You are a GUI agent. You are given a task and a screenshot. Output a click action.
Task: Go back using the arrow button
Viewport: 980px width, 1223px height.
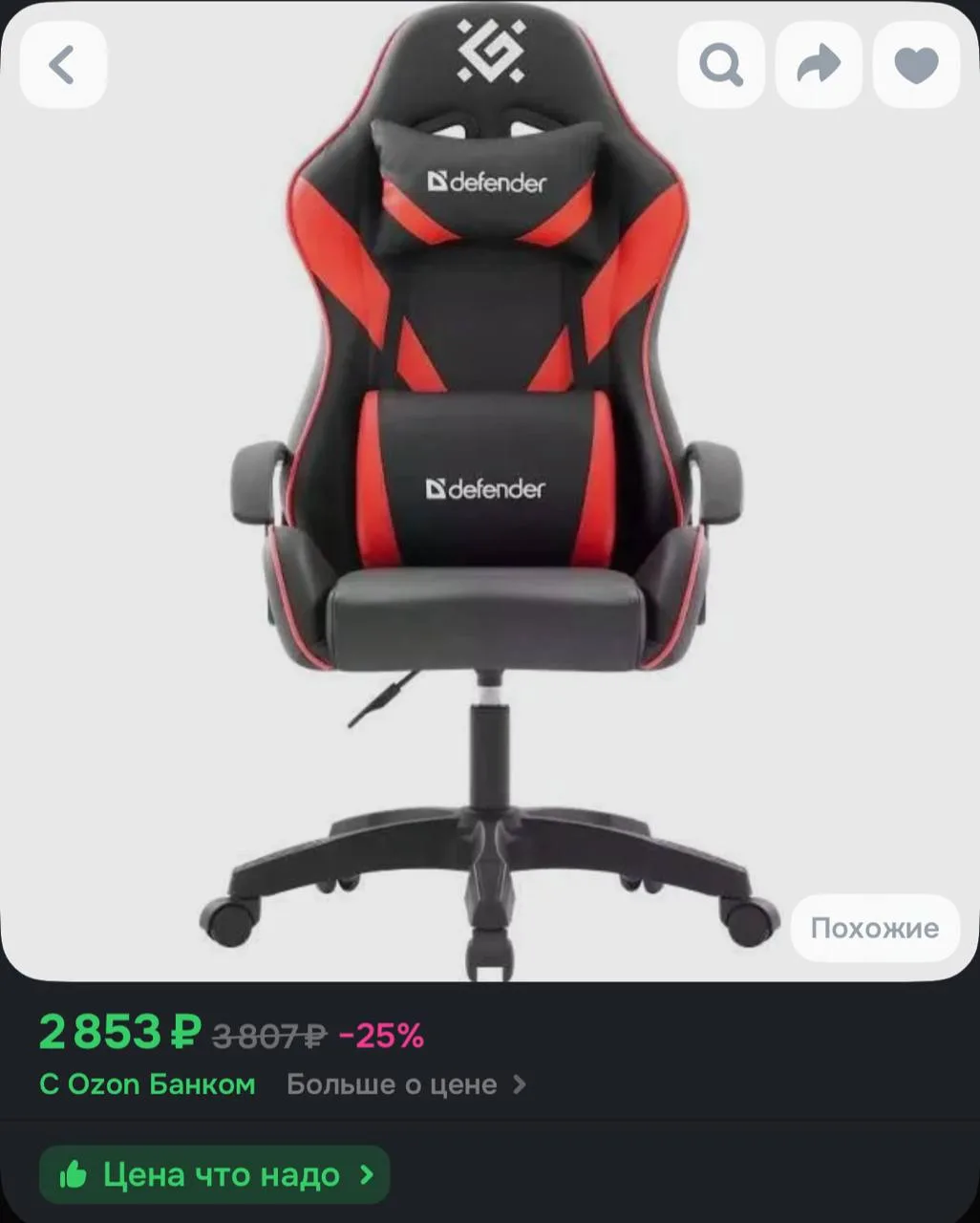(63, 65)
